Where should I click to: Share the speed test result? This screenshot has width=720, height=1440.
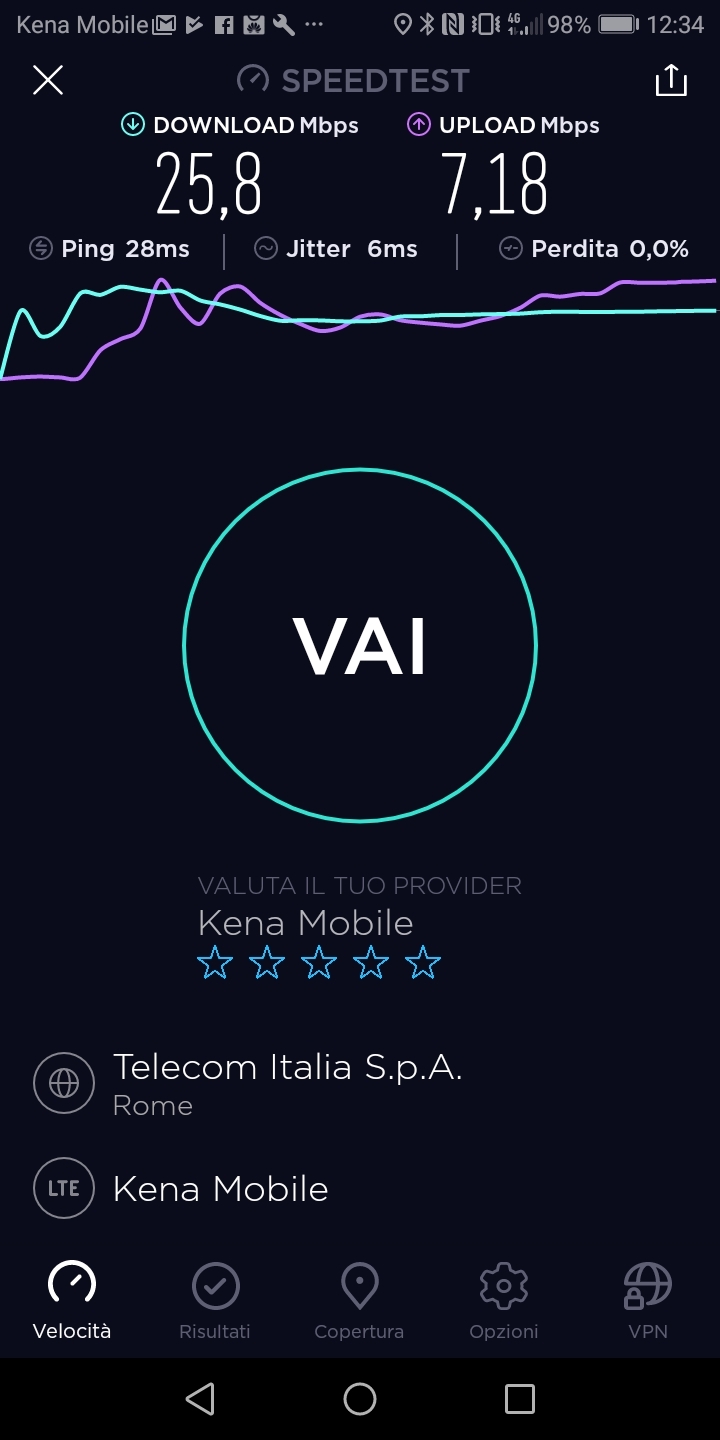click(671, 80)
